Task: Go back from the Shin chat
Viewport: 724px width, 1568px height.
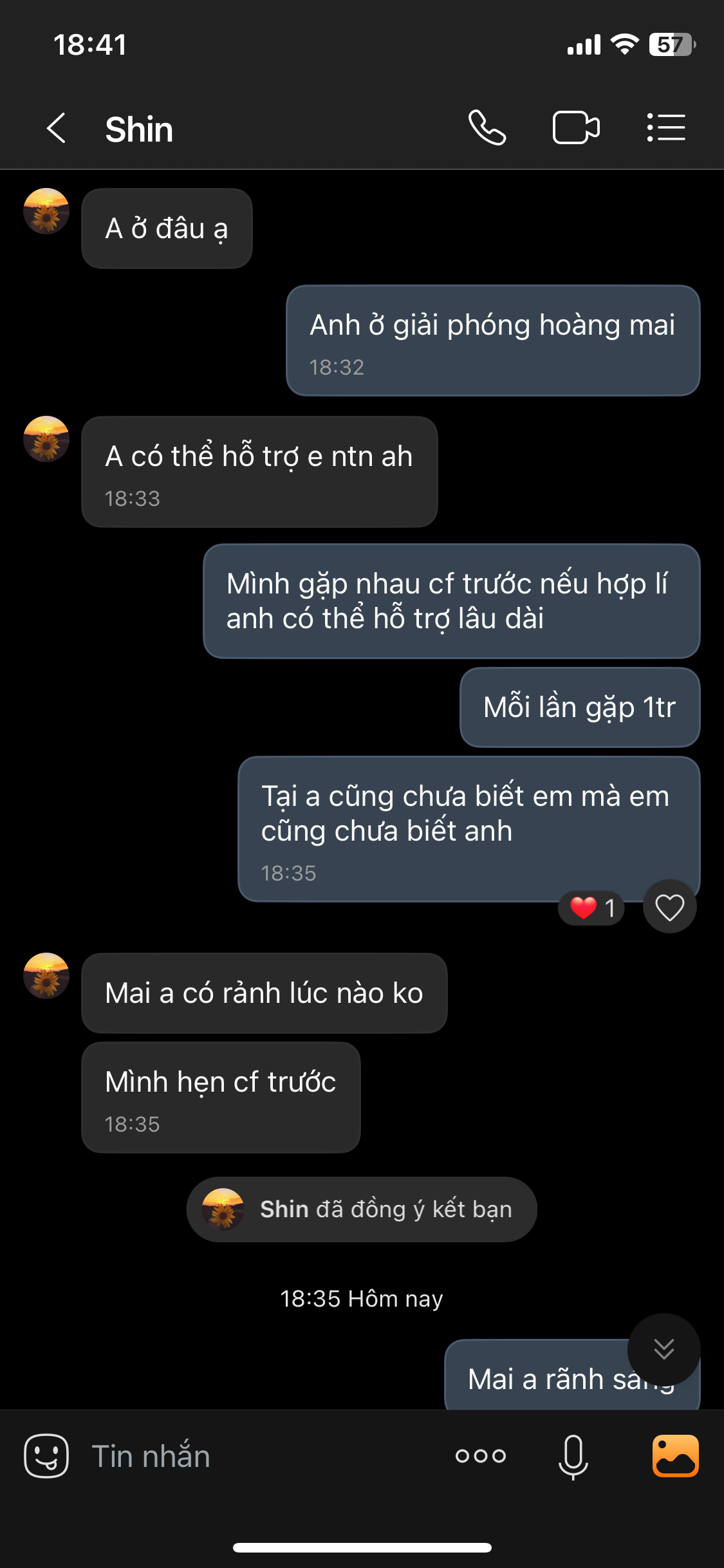Action: pyautogui.click(x=57, y=128)
